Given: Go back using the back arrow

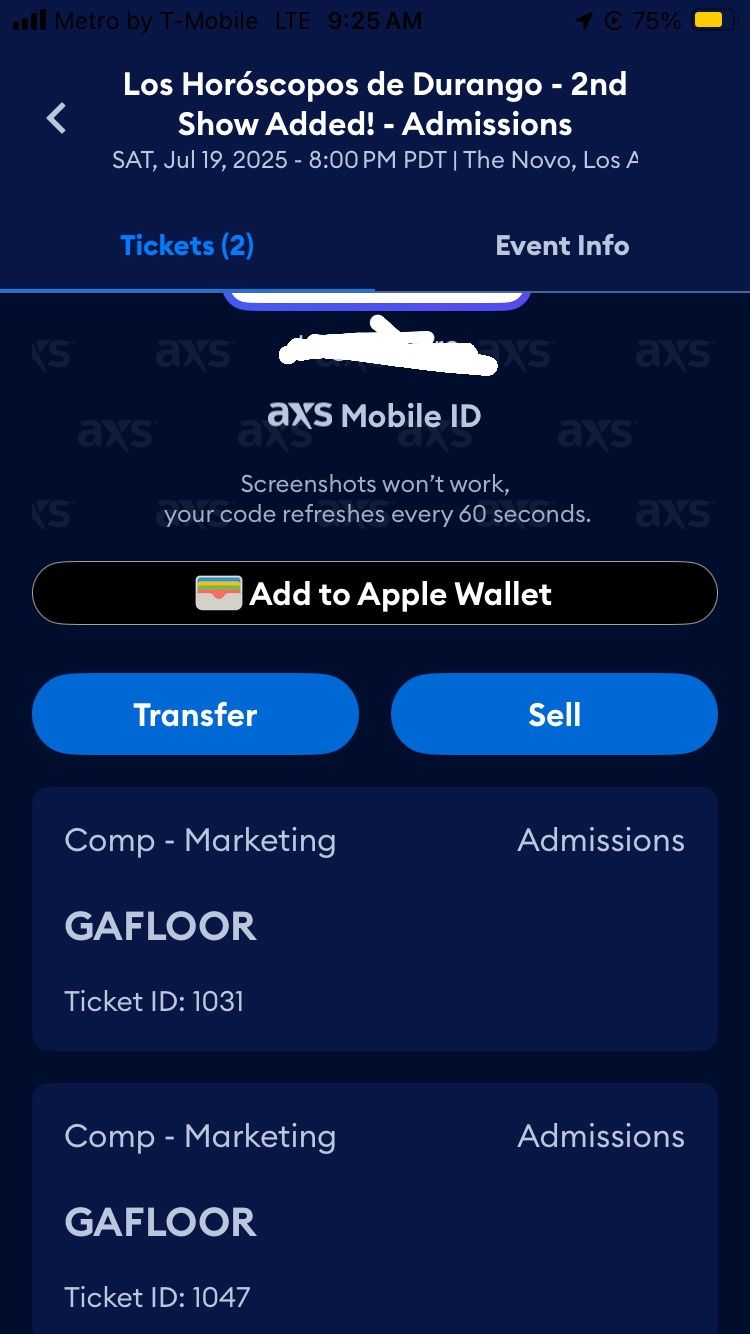Looking at the screenshot, I should (x=57, y=119).
